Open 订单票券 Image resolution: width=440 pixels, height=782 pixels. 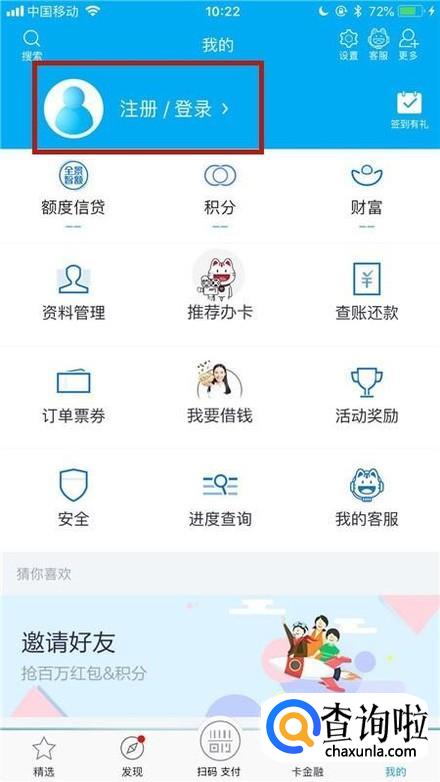coord(73,396)
